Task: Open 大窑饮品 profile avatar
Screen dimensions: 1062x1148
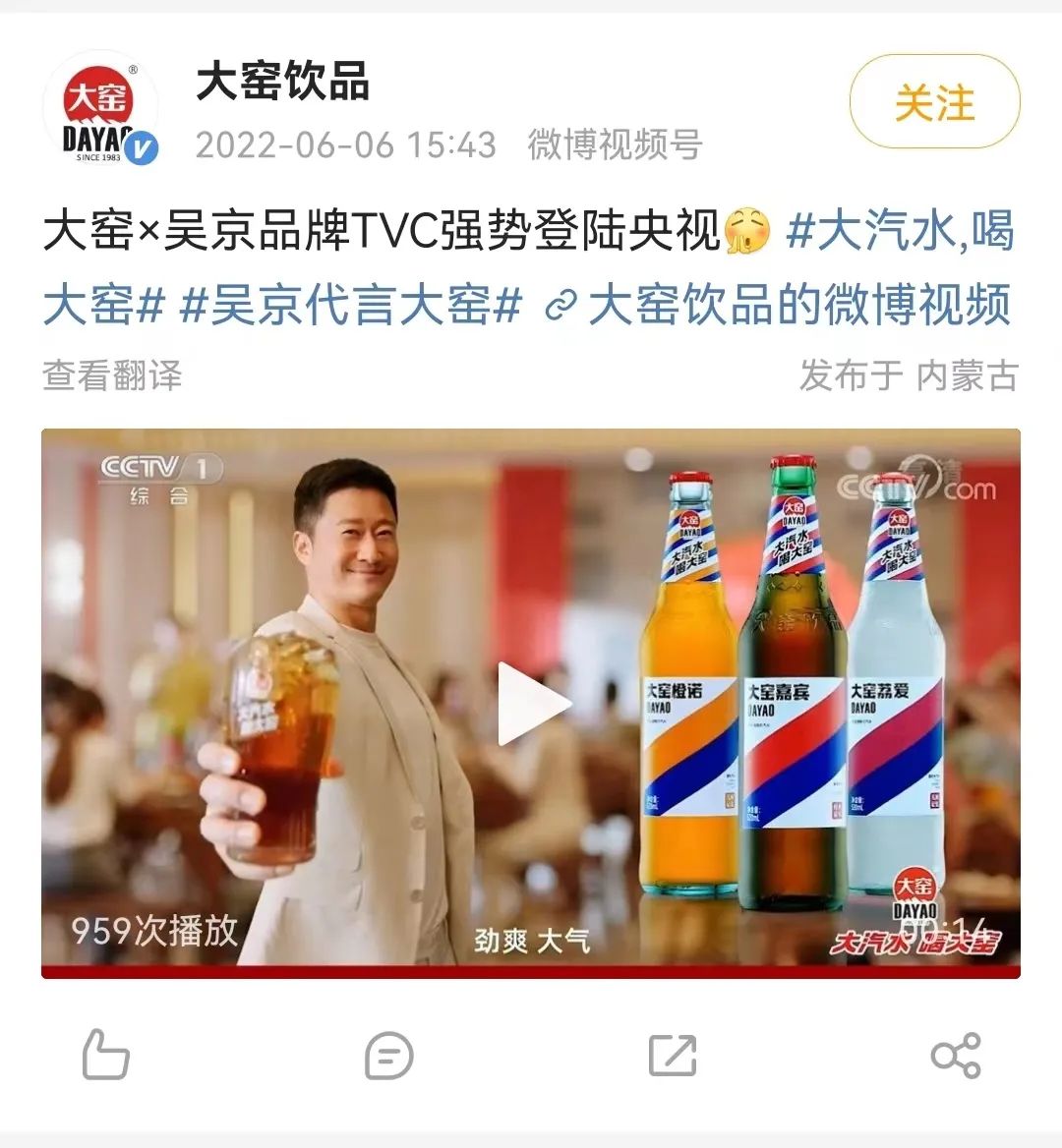Action: pos(98,108)
